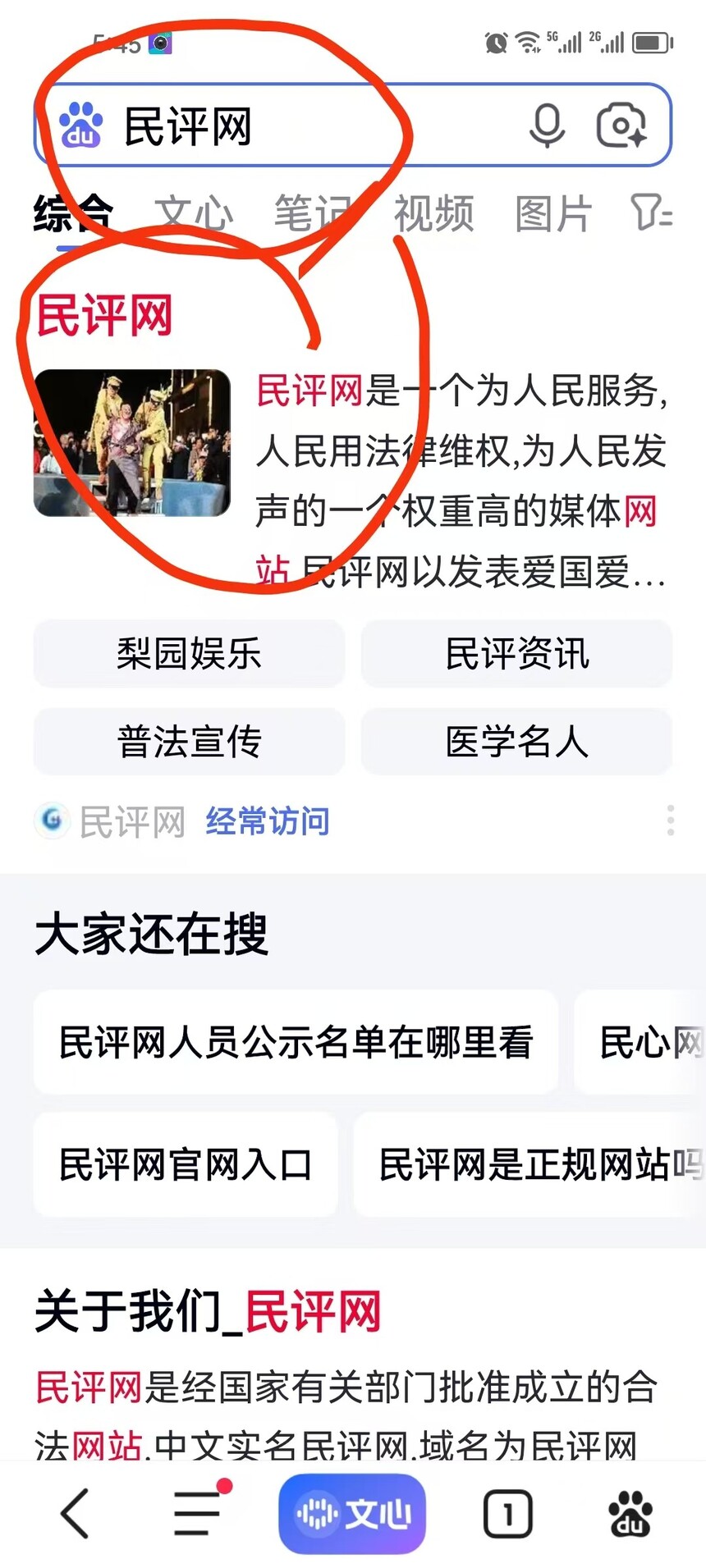Search 民评网人员公示名单在哪里看

[x=296, y=1042]
